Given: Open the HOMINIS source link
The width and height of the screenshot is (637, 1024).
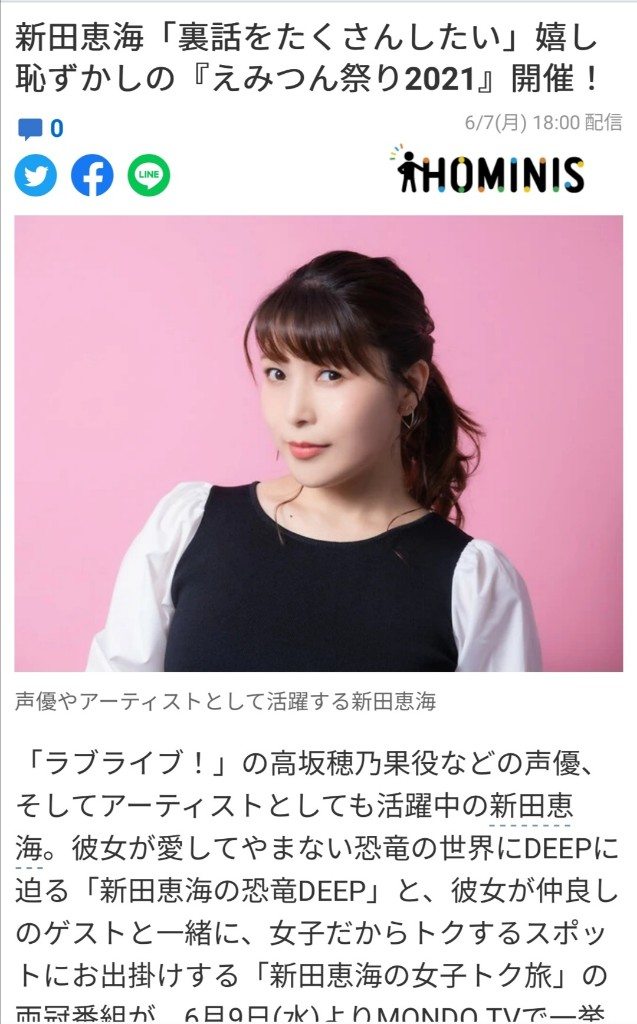Looking at the screenshot, I should 490,170.
